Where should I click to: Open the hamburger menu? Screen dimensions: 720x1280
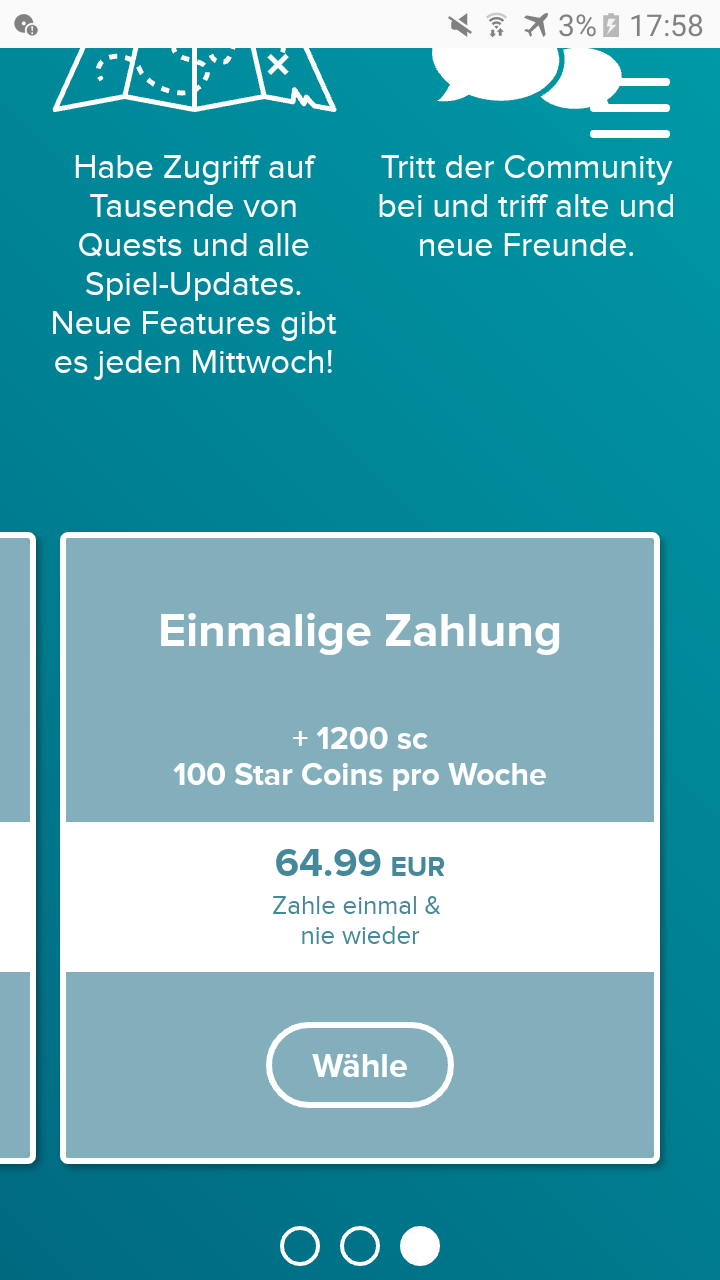coord(630,108)
